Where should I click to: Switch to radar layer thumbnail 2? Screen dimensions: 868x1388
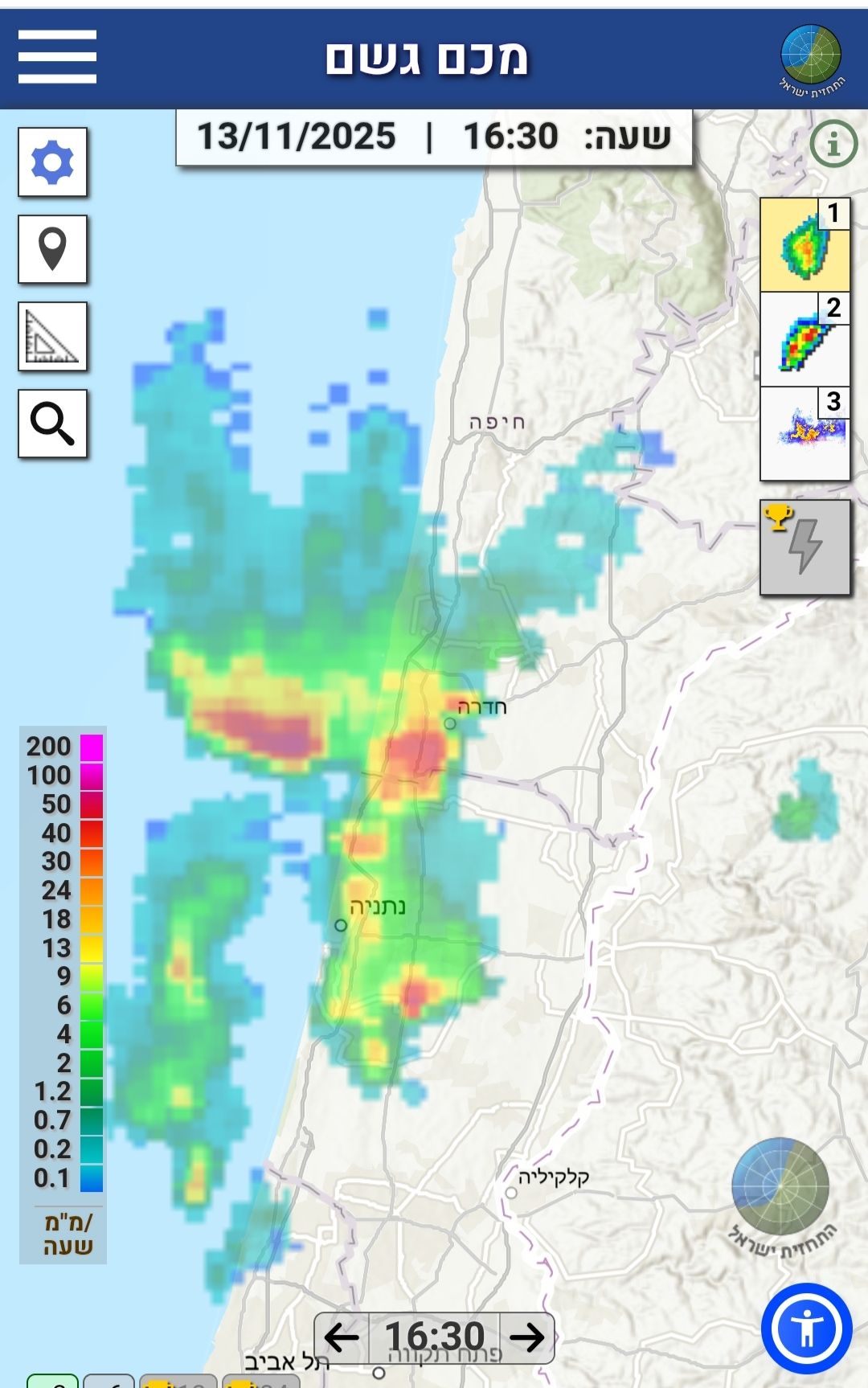click(x=805, y=339)
